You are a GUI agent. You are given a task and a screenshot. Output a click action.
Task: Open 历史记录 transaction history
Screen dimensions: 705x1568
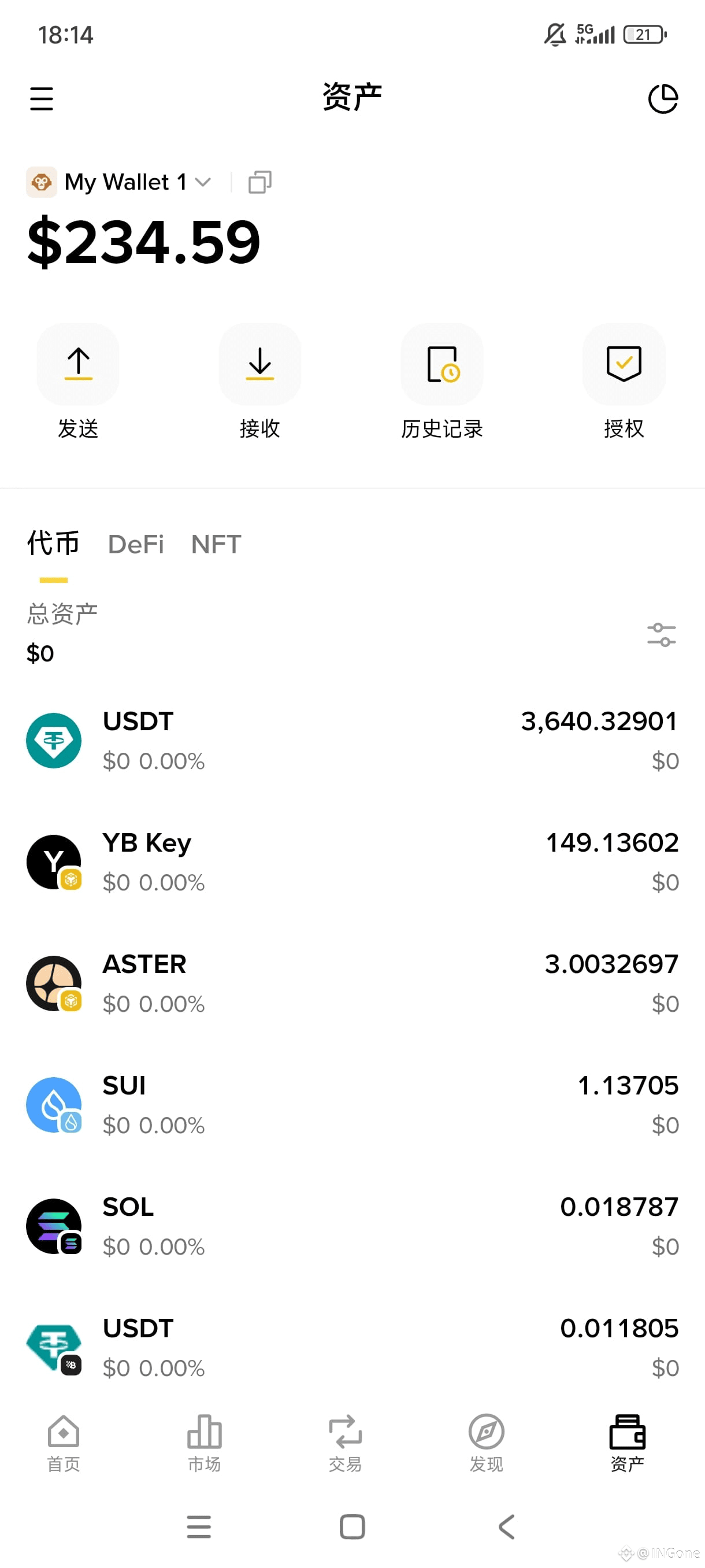[441, 365]
